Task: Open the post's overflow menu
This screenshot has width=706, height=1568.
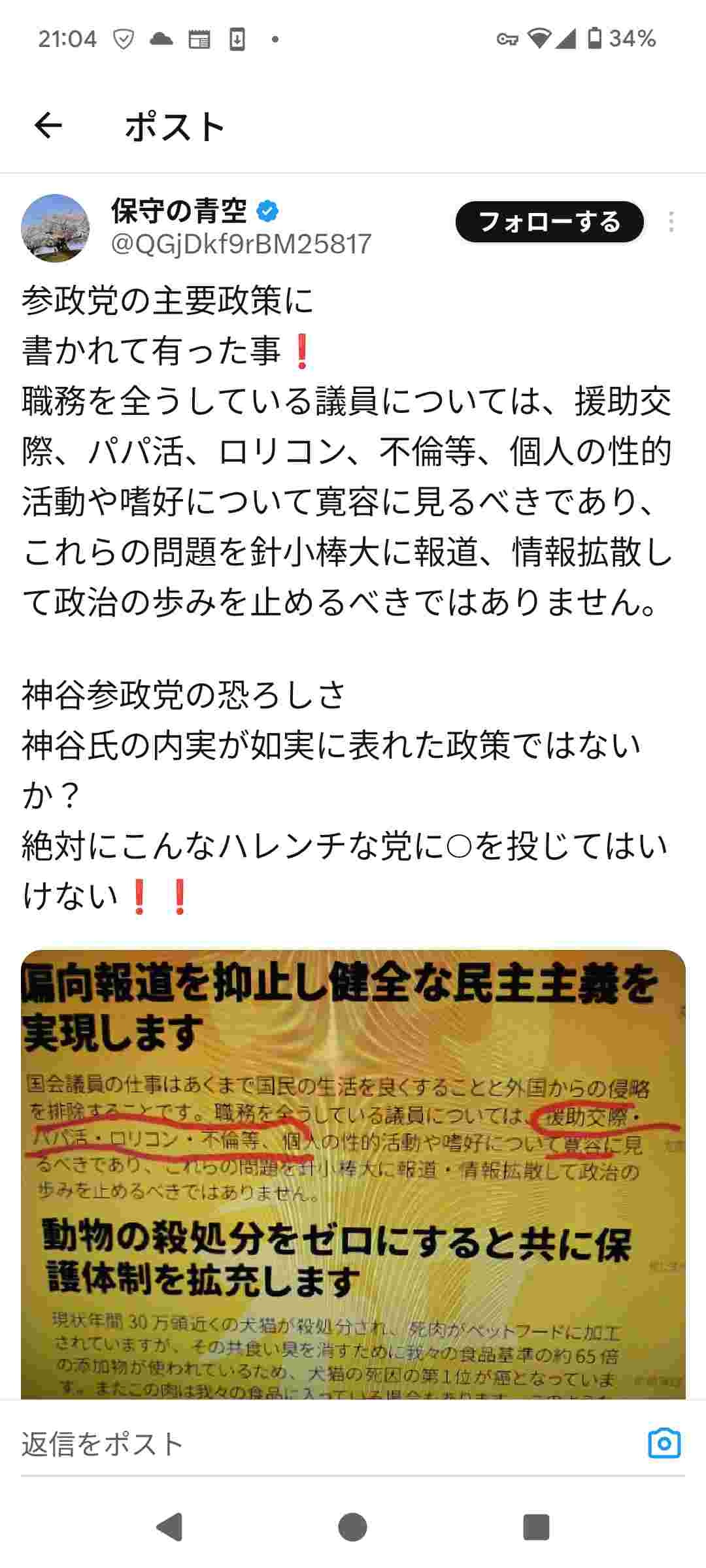Action: 671,222
